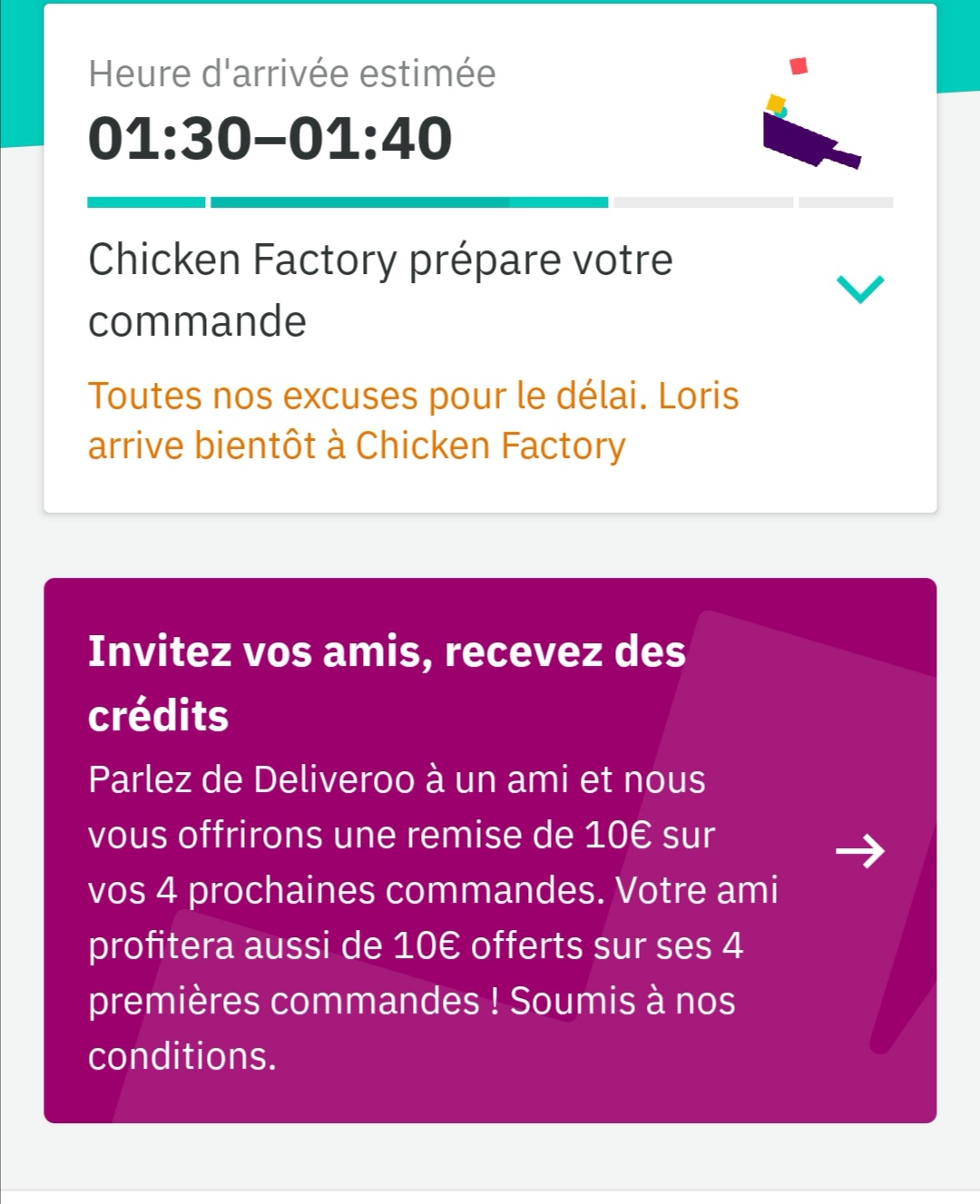Expand the Chicken Factory order status details
Image resolution: width=980 pixels, height=1204 pixels.
tap(859, 289)
